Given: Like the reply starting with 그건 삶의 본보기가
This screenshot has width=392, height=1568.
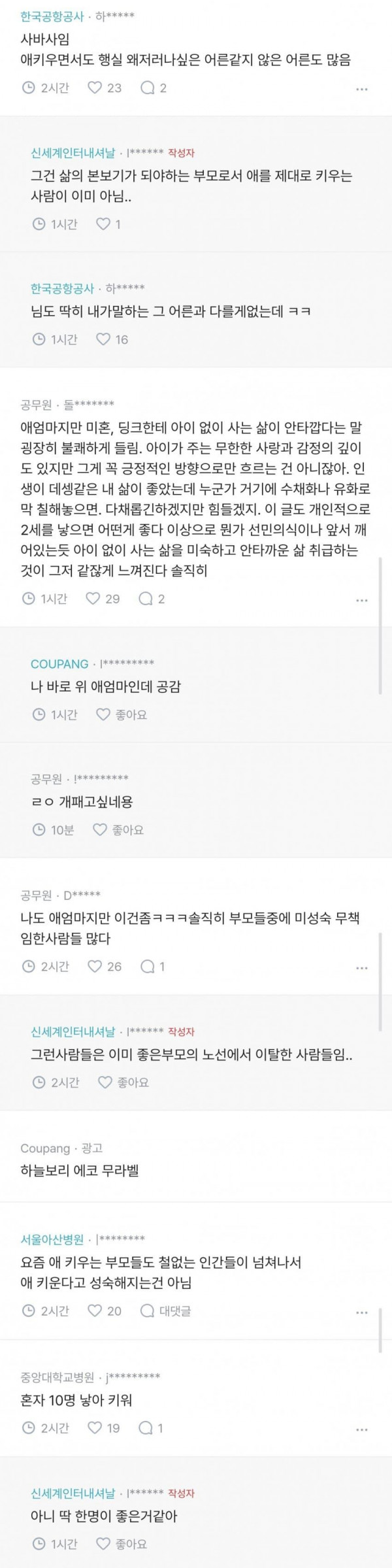Looking at the screenshot, I should pyautogui.click(x=108, y=224).
